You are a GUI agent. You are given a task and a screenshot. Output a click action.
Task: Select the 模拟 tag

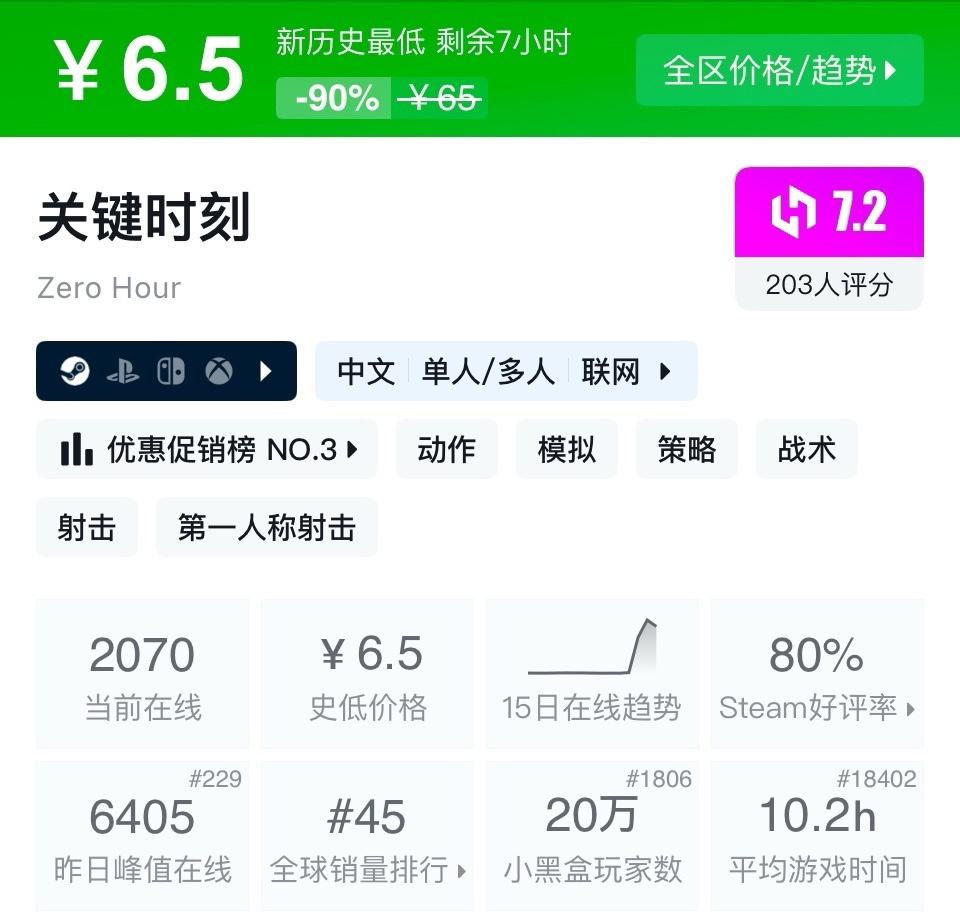click(566, 450)
